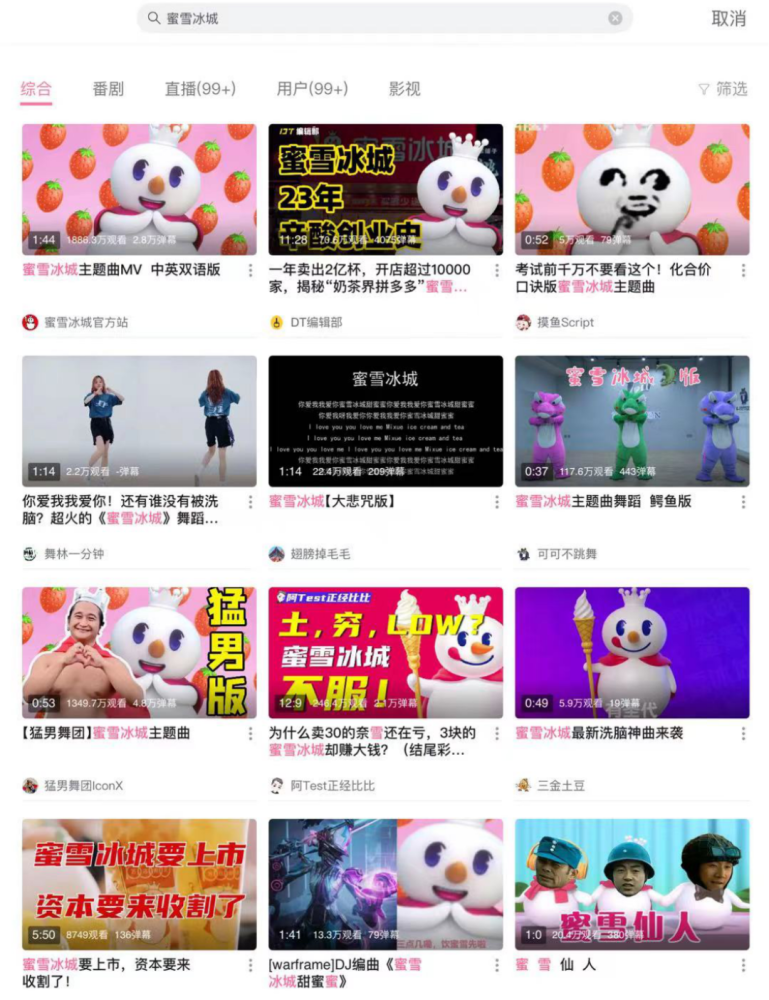Switch to the 影视 tab
Screen dimensions: 769x1000
point(404,89)
